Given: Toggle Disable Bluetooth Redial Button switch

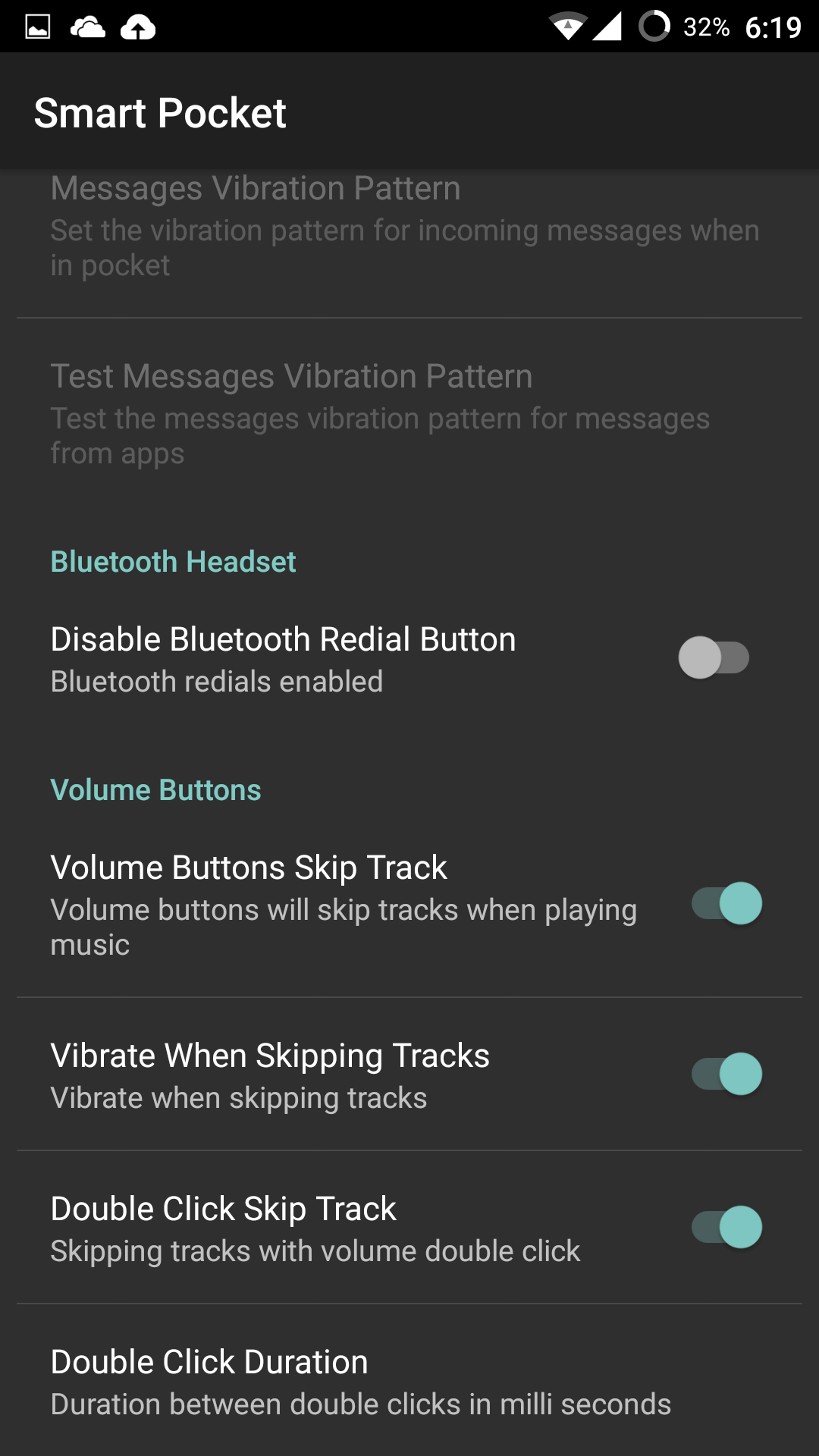Looking at the screenshot, I should click(714, 657).
